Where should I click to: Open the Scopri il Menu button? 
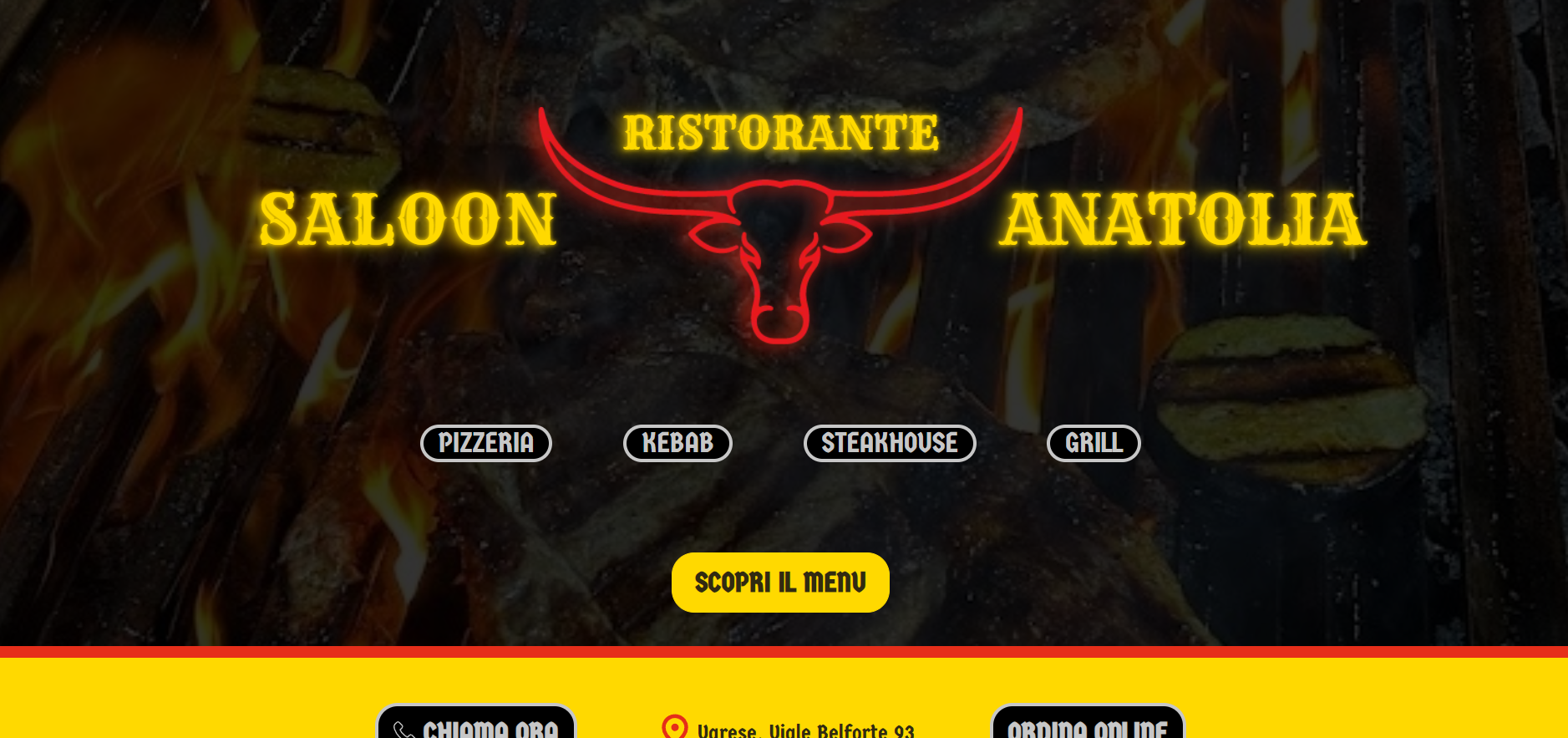[780, 583]
